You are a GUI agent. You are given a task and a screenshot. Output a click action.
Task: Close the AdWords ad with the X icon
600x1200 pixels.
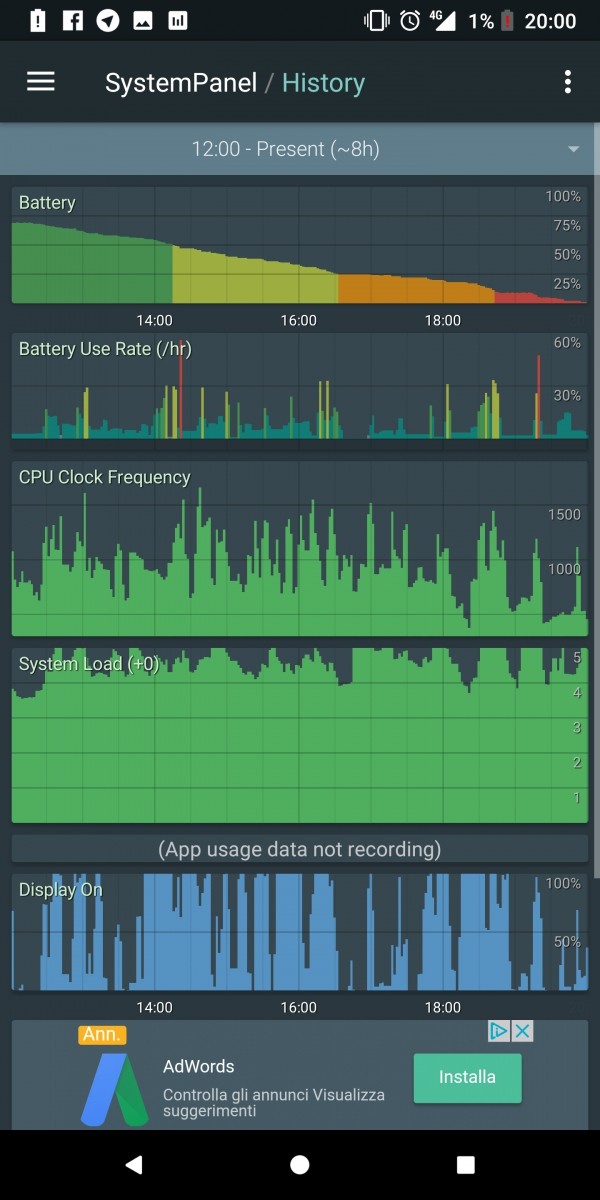pos(522,1031)
